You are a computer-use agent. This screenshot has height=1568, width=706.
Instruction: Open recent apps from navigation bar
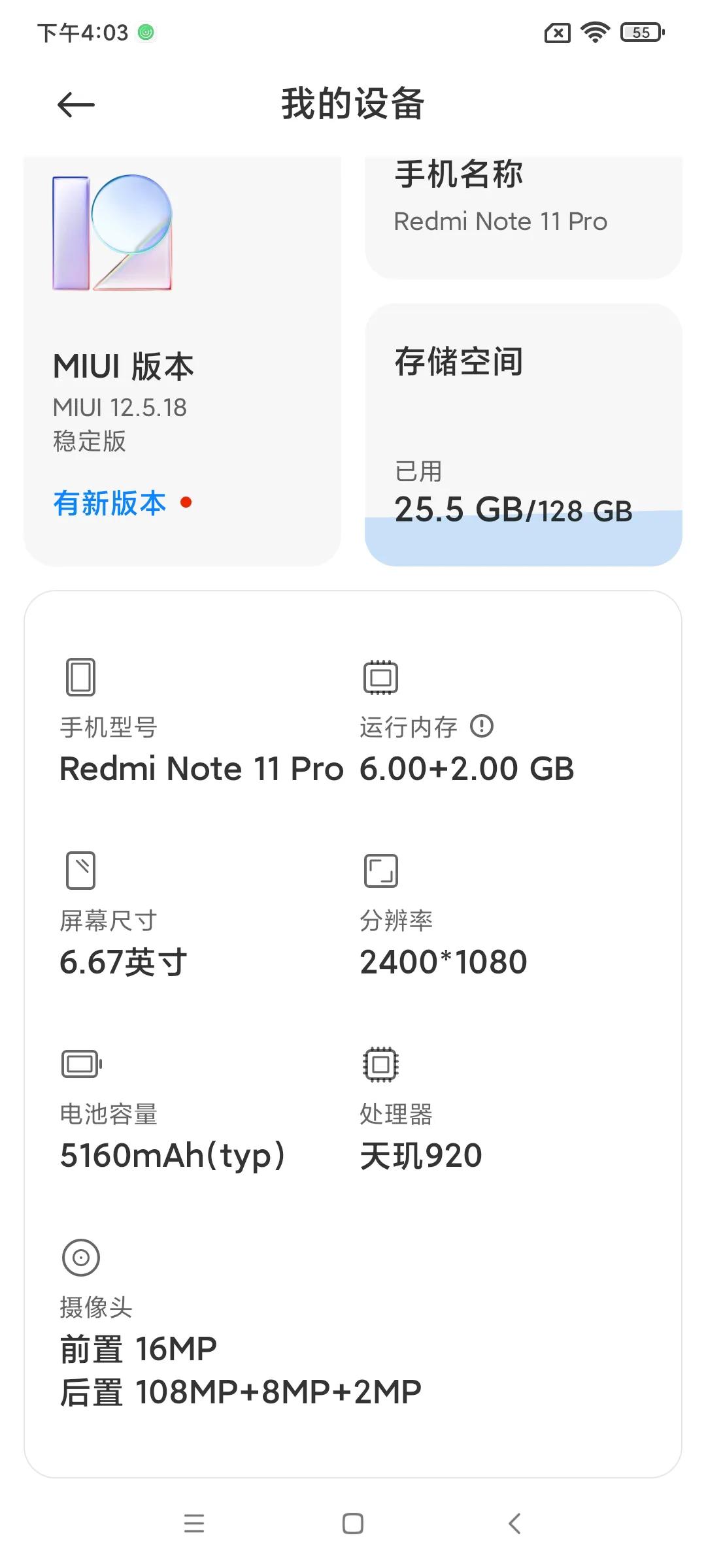[x=194, y=1524]
